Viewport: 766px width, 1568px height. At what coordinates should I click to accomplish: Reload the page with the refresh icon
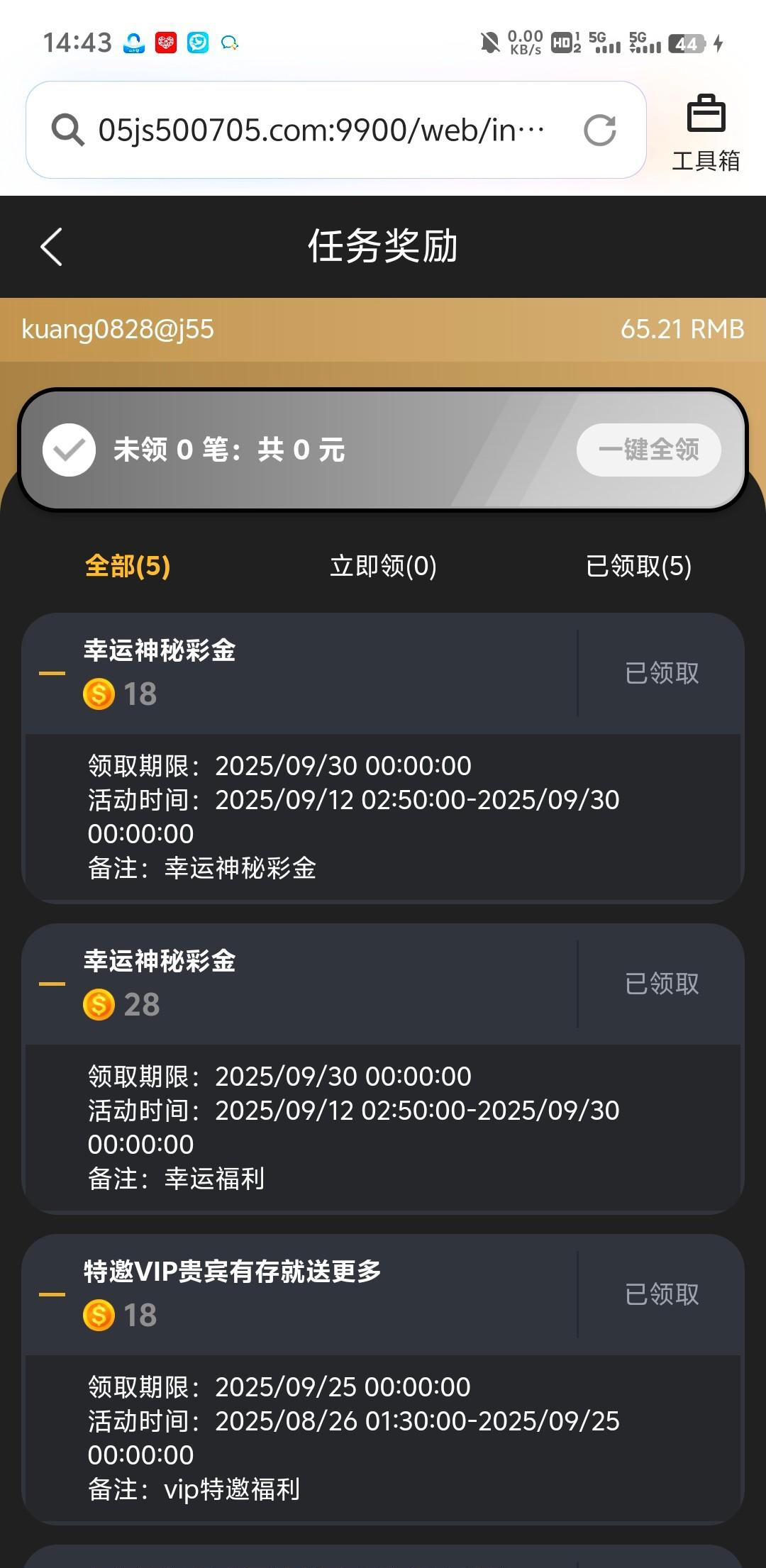pos(599,130)
